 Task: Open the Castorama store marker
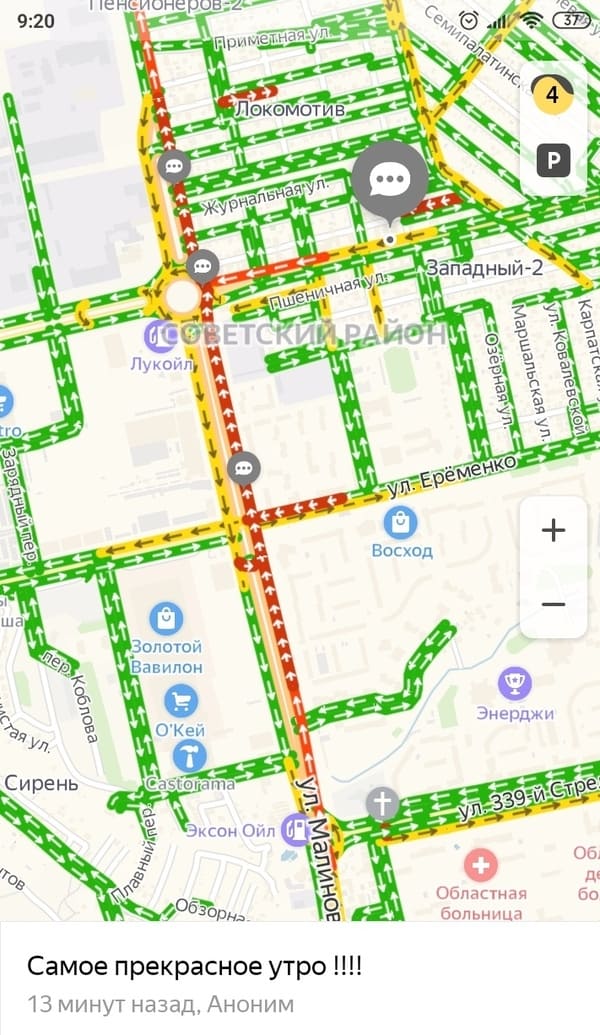click(189, 756)
